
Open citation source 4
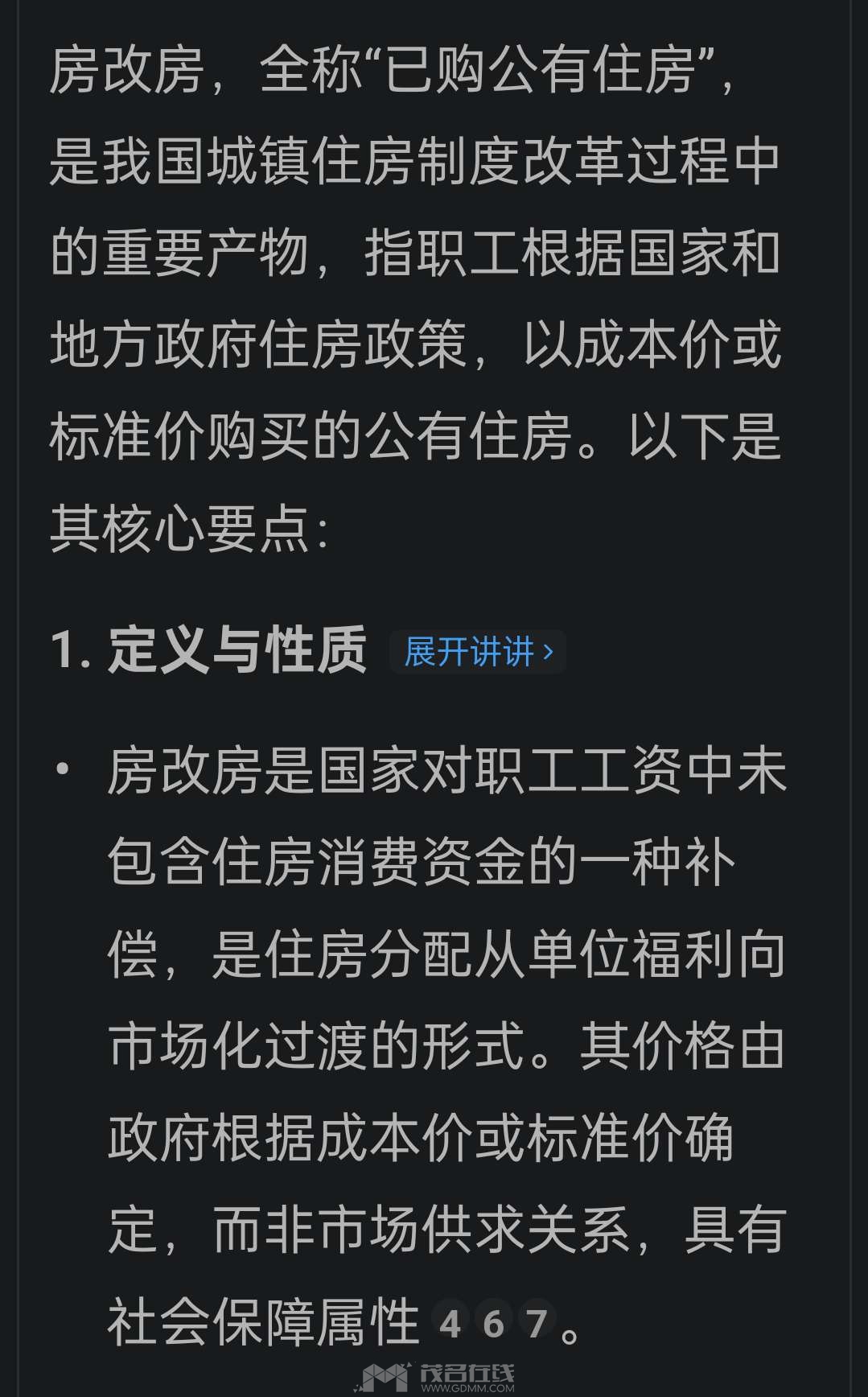click(x=450, y=1323)
